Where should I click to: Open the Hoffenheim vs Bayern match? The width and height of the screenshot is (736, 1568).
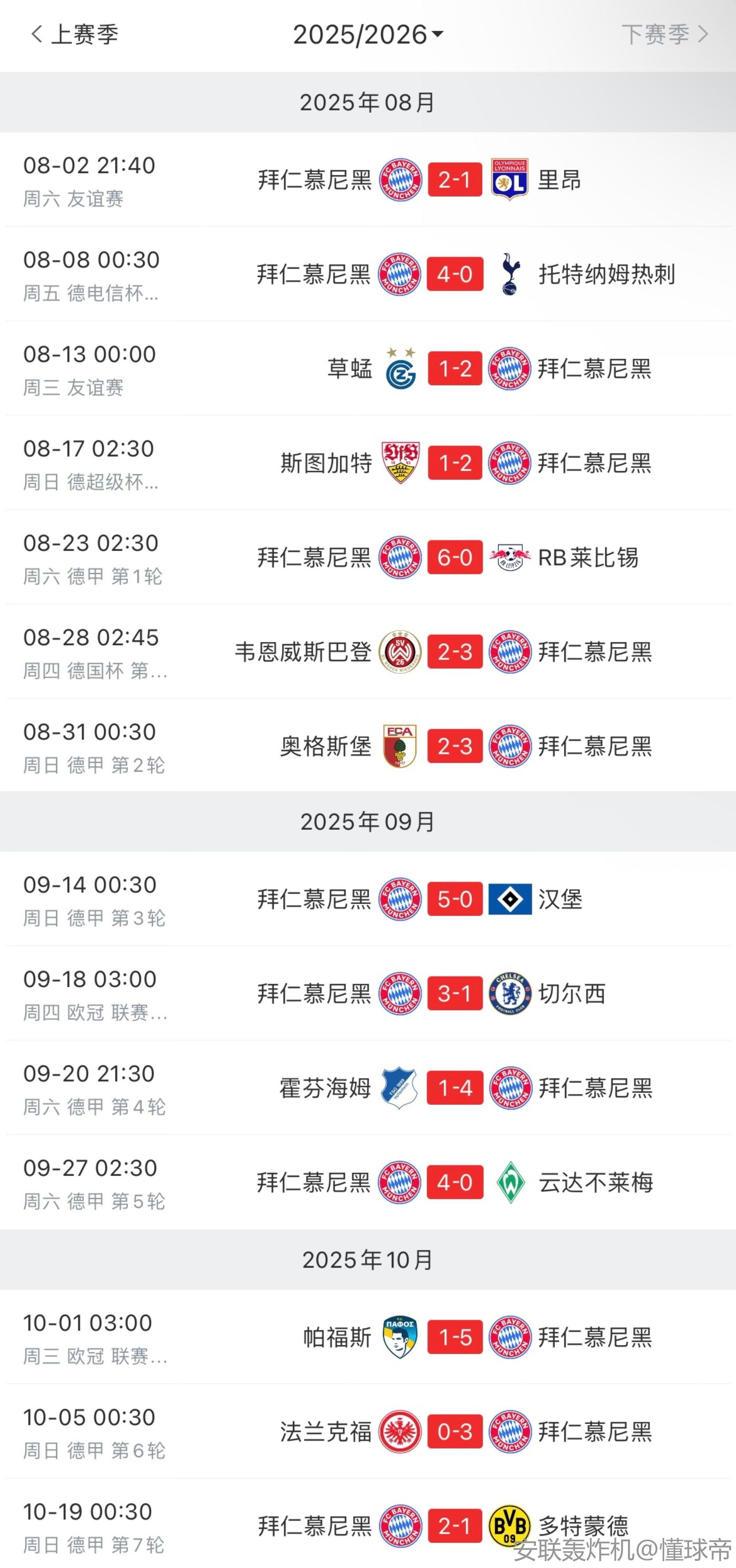(x=454, y=1088)
